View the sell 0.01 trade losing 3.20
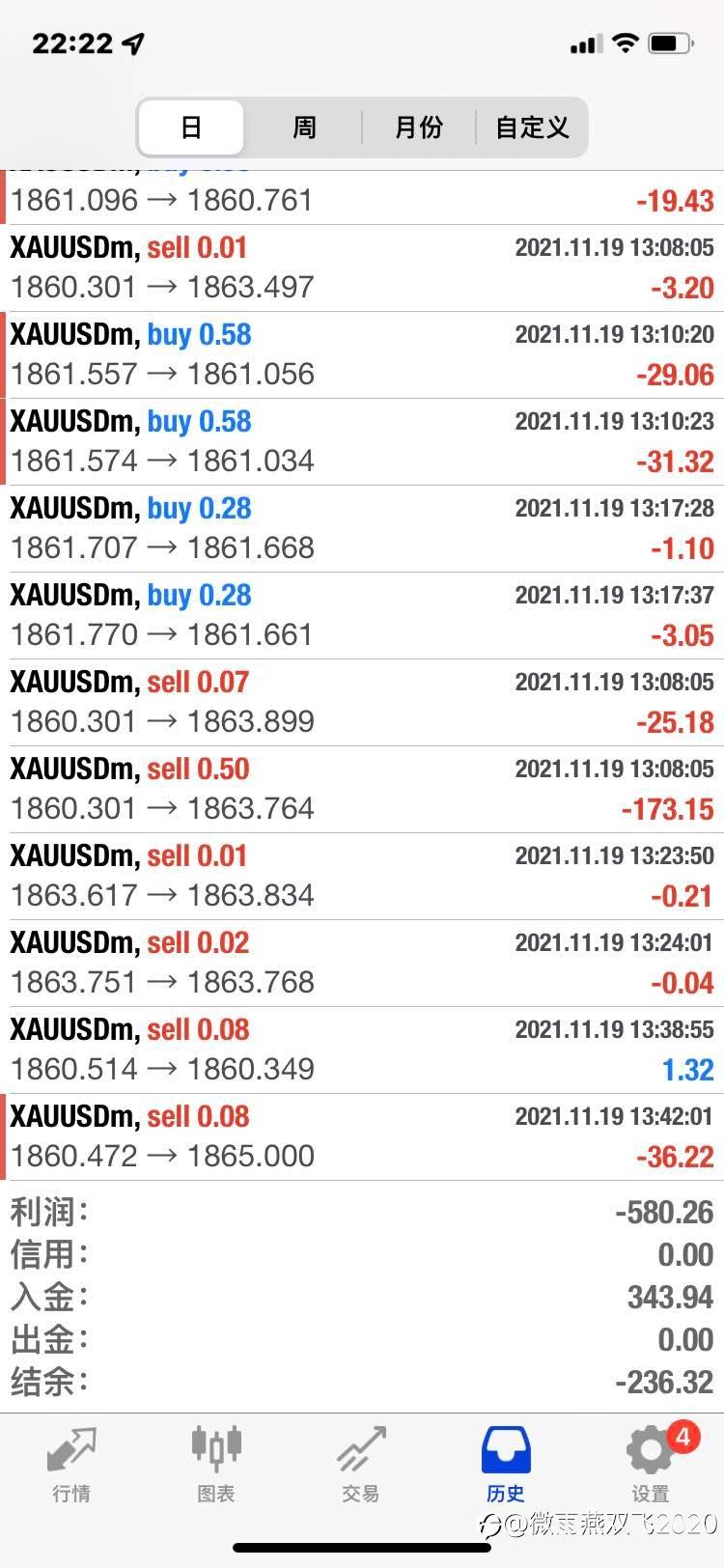 pyautogui.click(x=362, y=268)
